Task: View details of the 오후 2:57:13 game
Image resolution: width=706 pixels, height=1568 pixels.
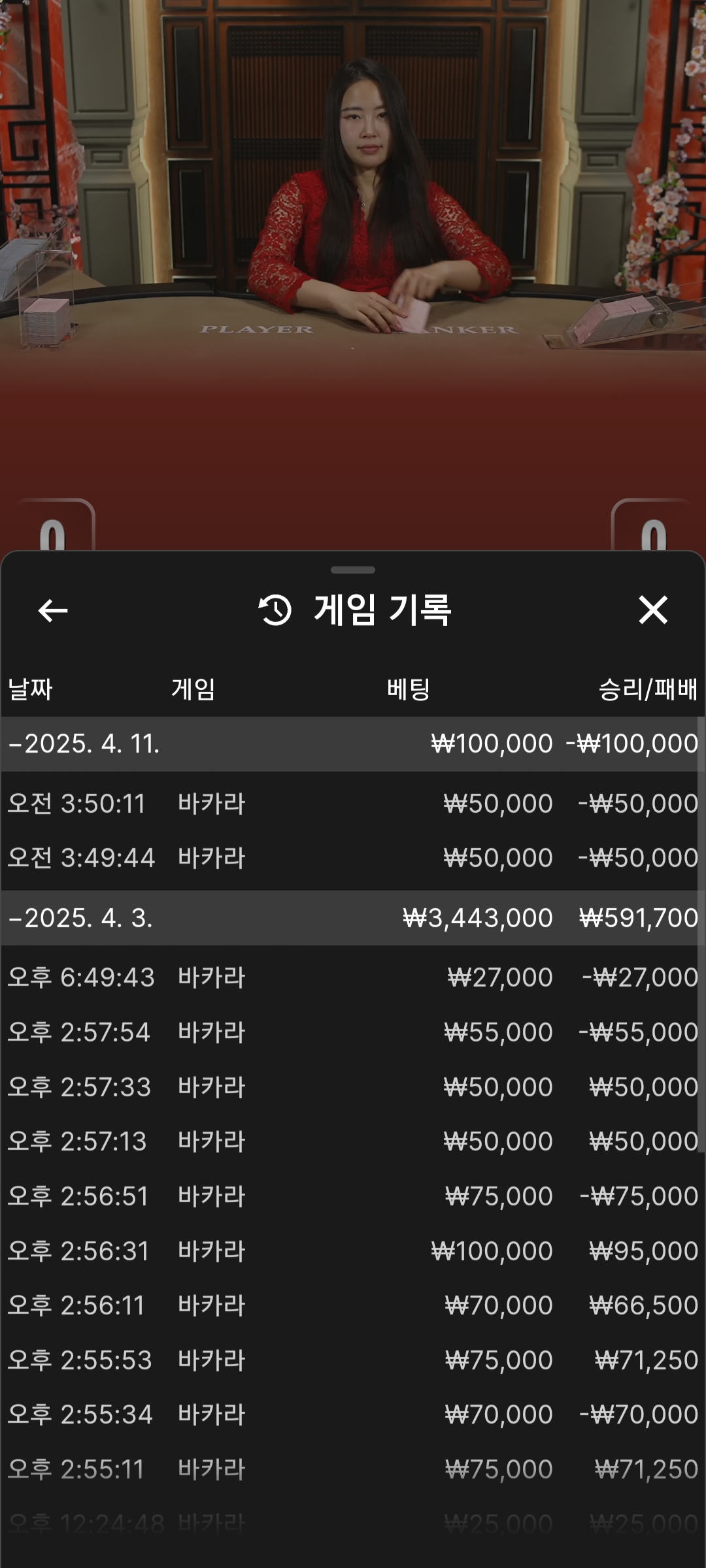Action: point(353,1142)
